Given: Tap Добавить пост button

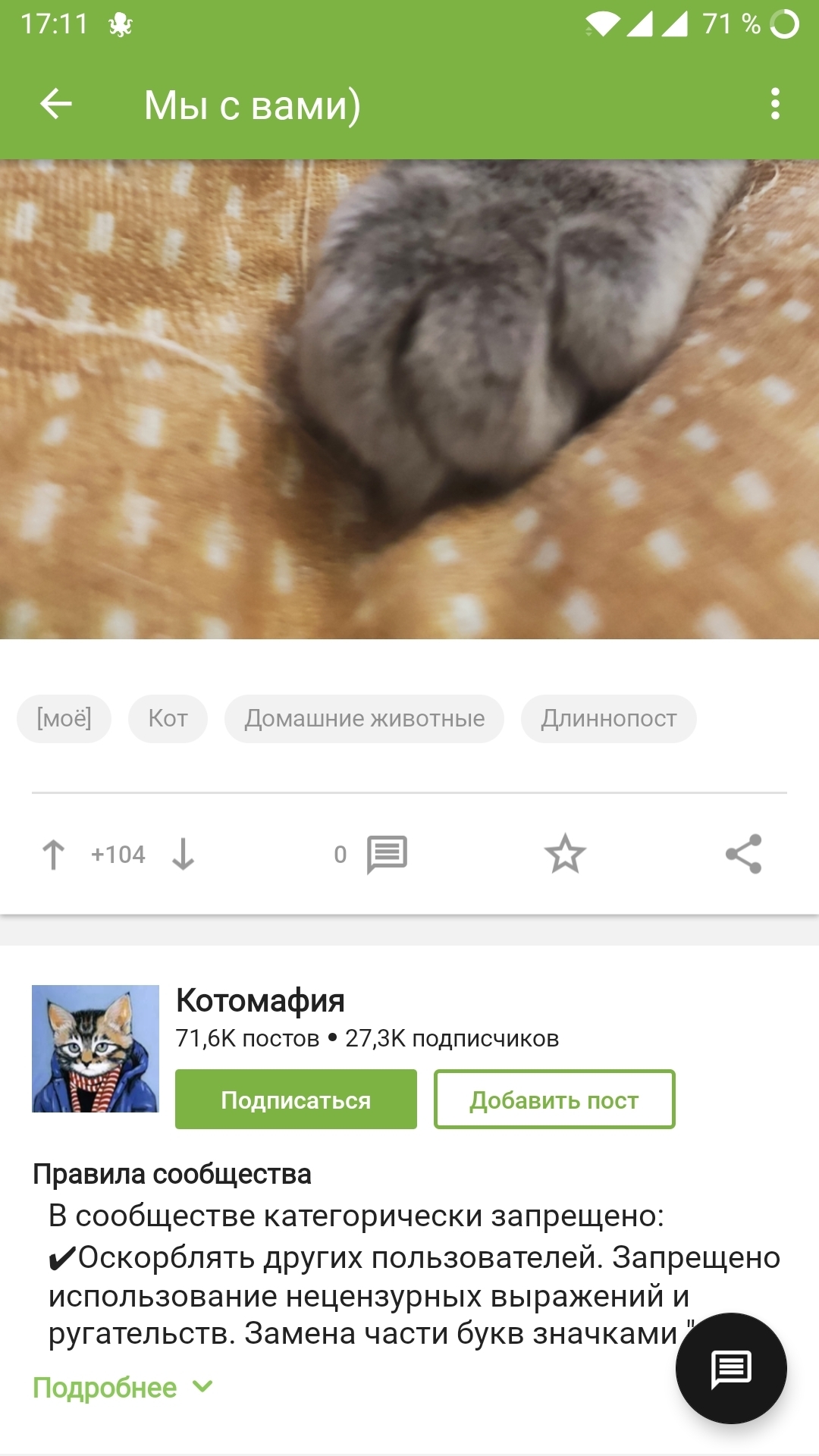Looking at the screenshot, I should (x=554, y=1100).
